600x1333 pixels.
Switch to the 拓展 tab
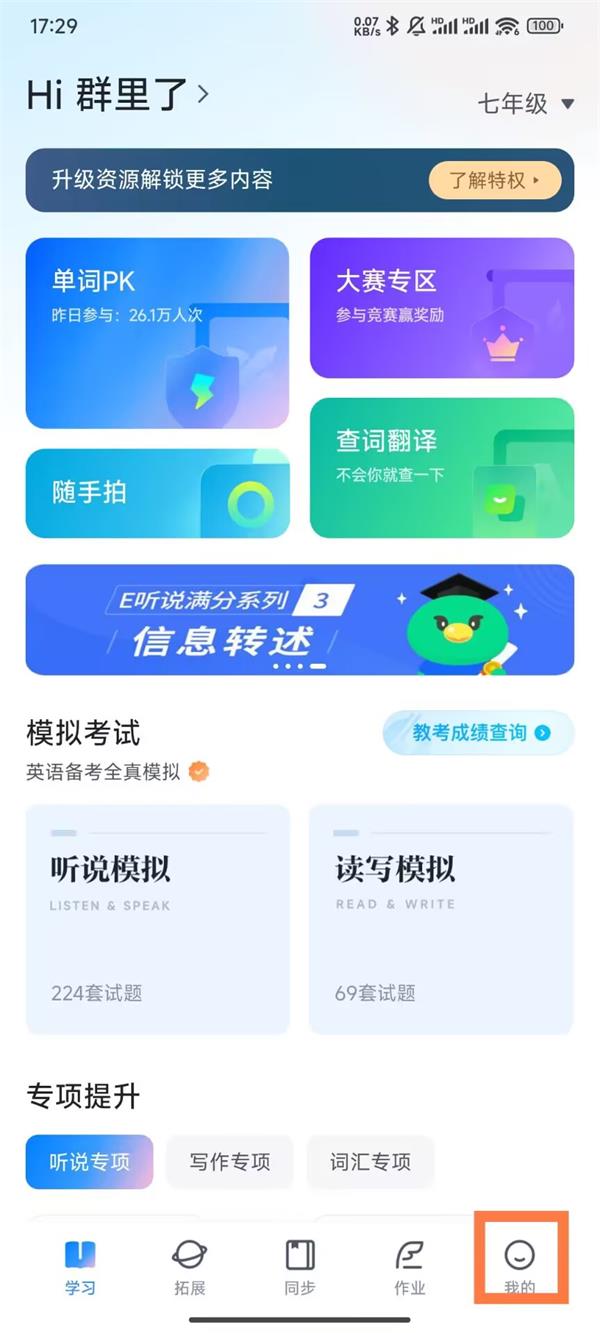point(189,1266)
